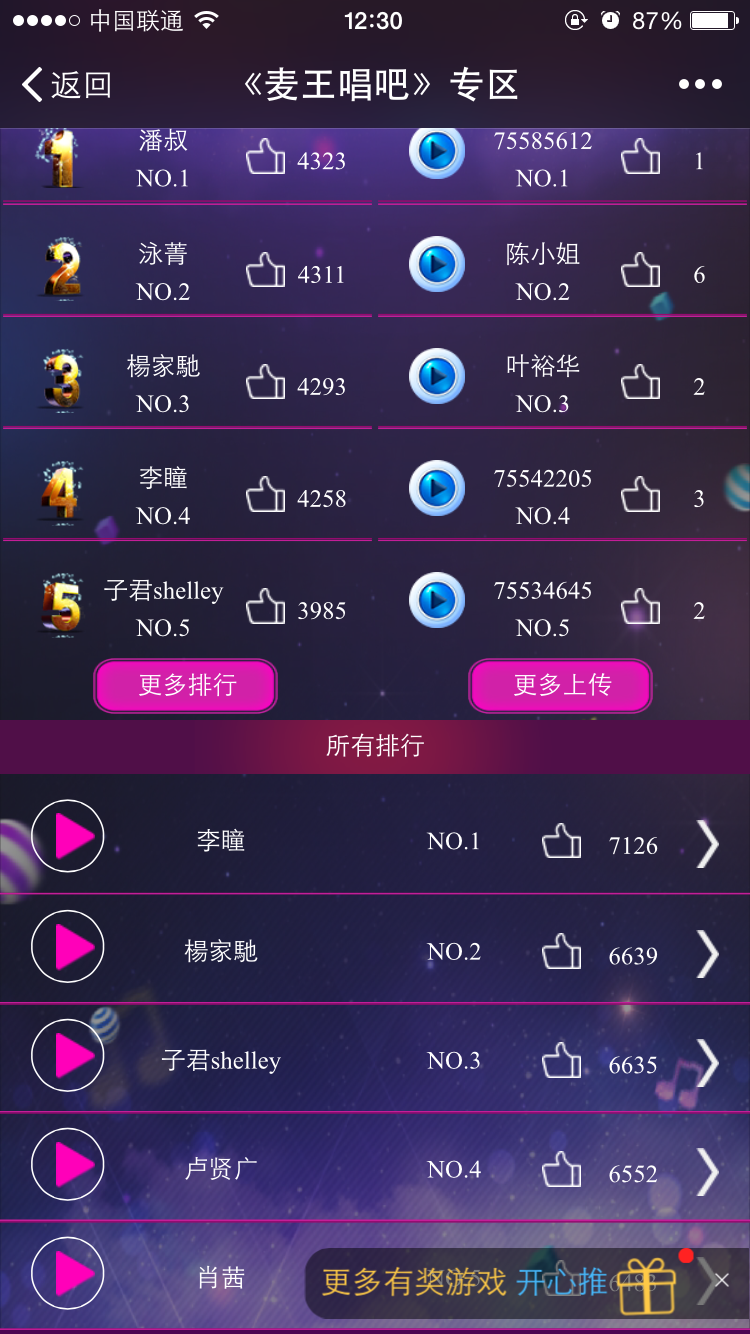Tap the 更多排行 button
This screenshot has width=750, height=1334.
pos(186,685)
